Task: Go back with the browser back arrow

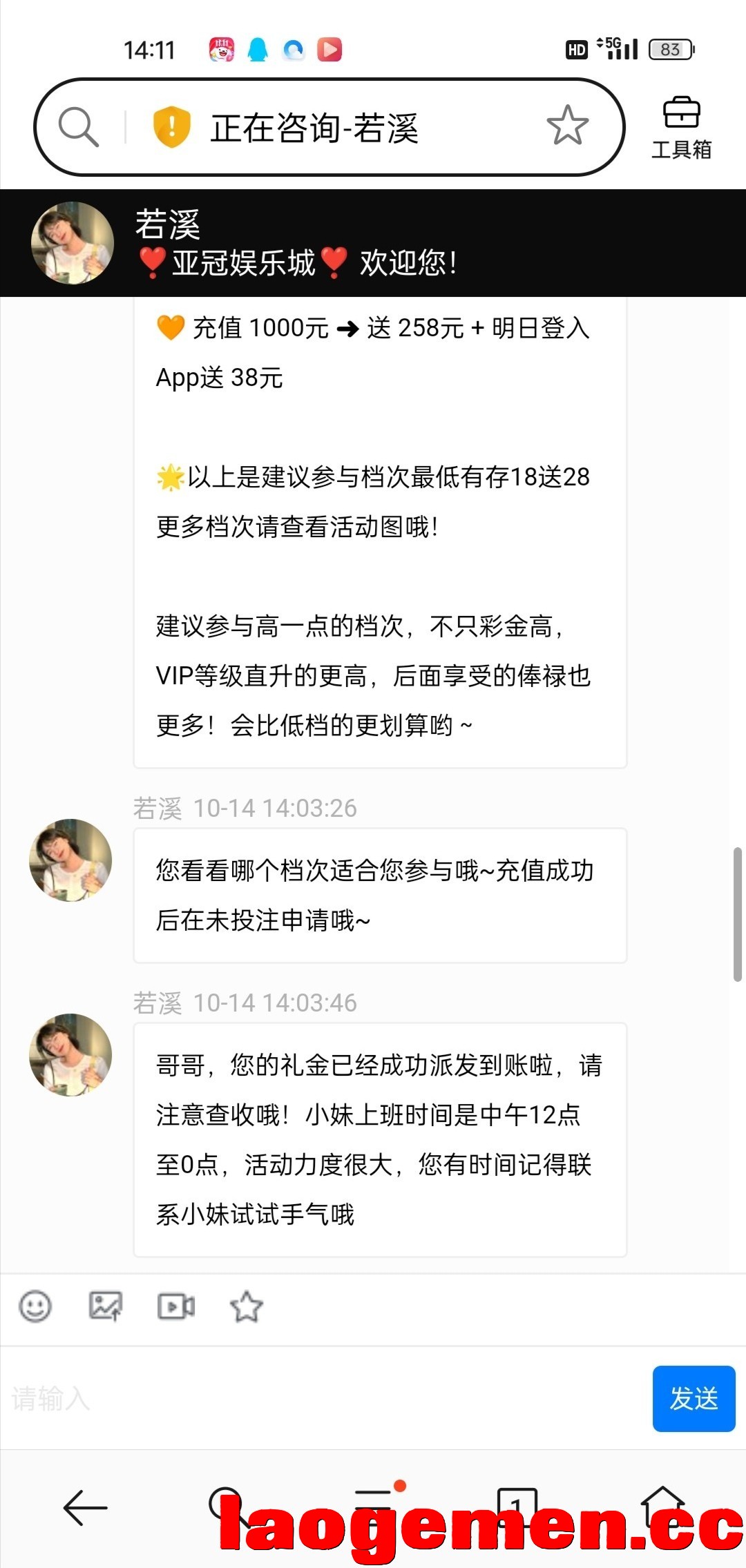Action: (85, 1507)
